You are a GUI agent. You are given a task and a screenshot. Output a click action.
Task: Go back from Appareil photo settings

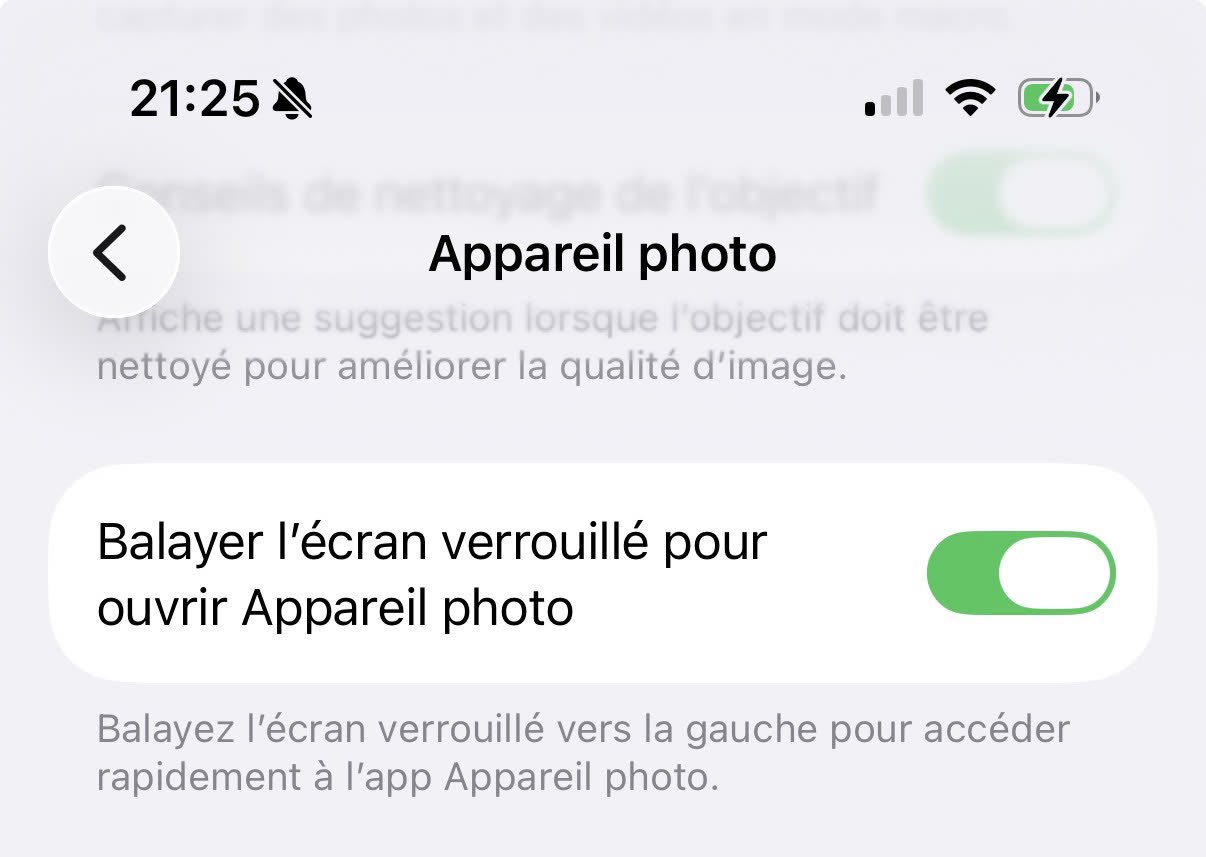pos(113,253)
